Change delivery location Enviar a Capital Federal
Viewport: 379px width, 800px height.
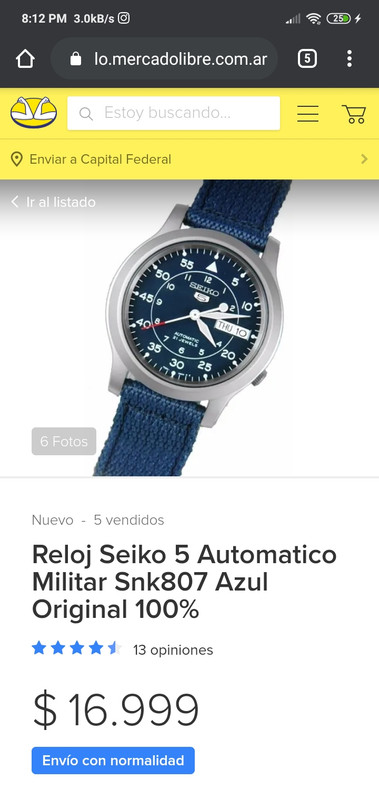(189, 159)
